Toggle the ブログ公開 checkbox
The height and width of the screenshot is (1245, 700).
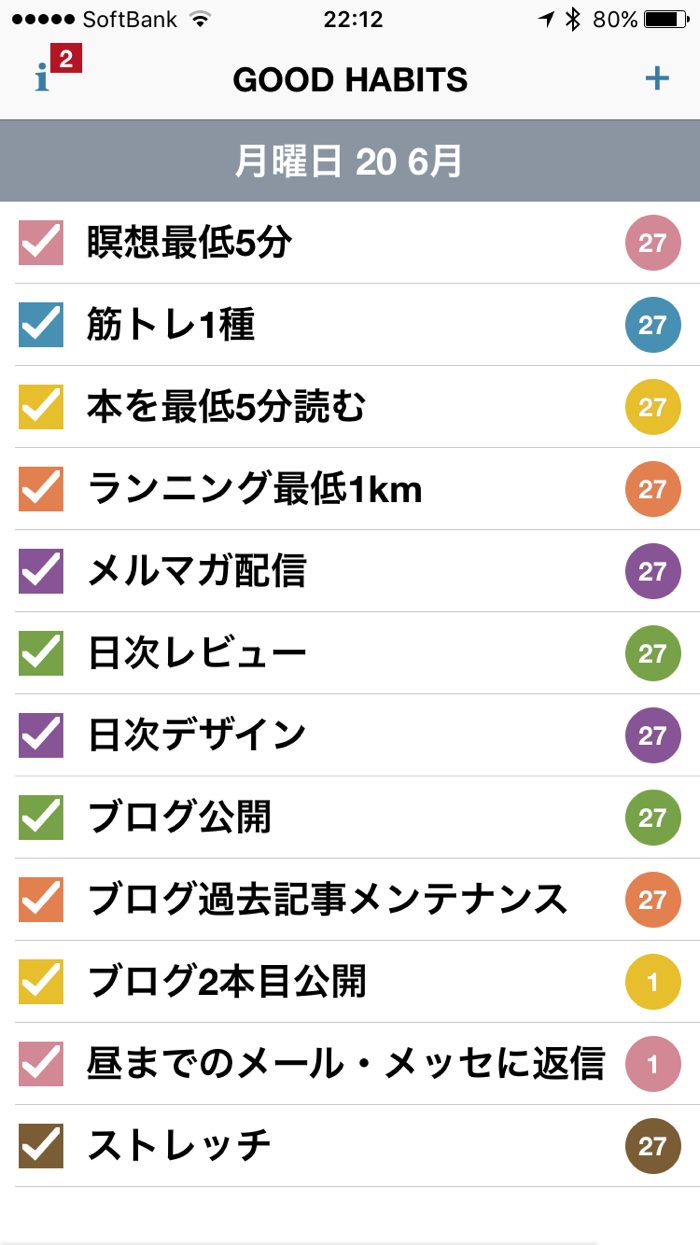(x=41, y=817)
